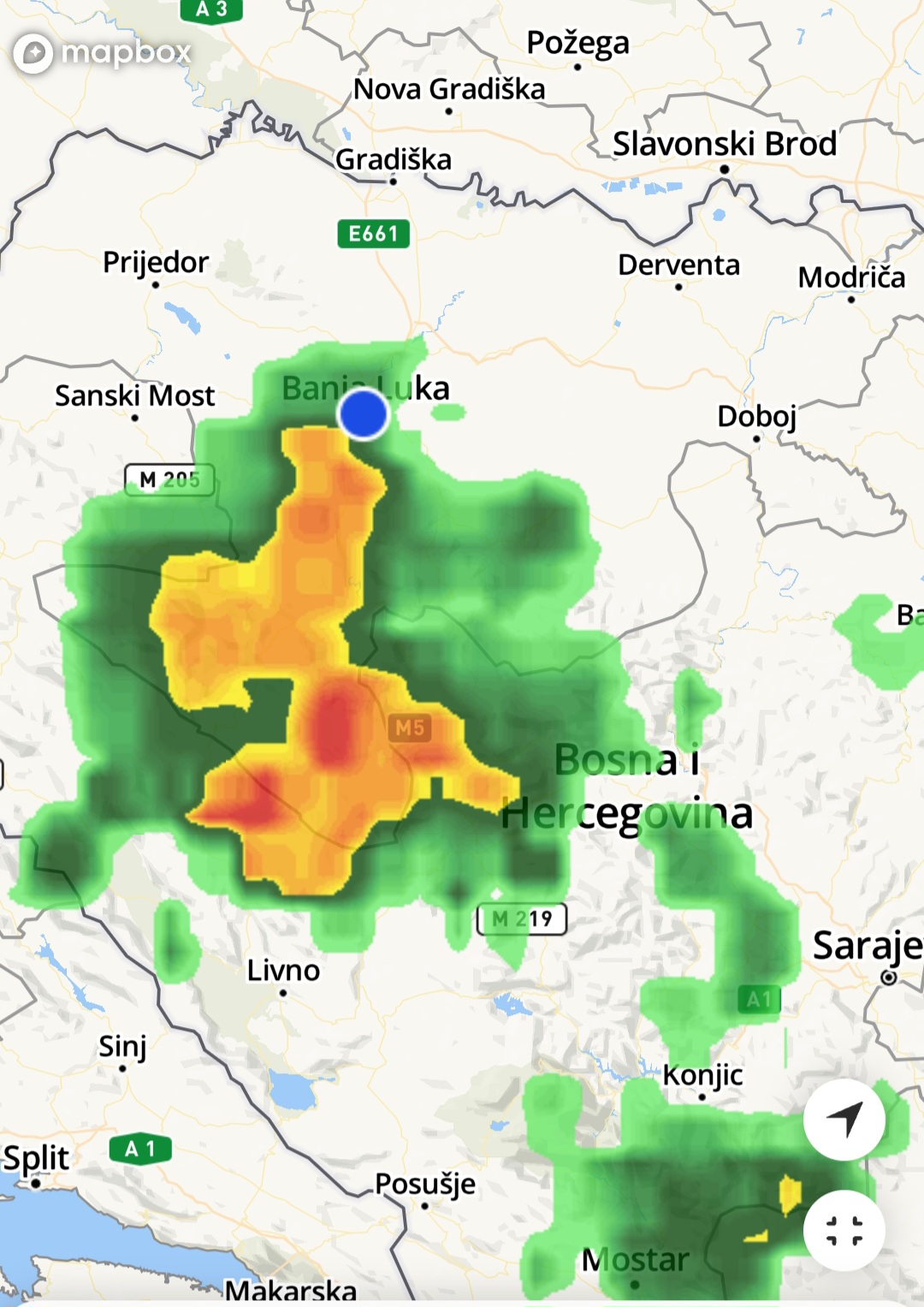The image size is (924, 1307).
Task: Exit fullscreen radar map view
Action: [x=844, y=1231]
